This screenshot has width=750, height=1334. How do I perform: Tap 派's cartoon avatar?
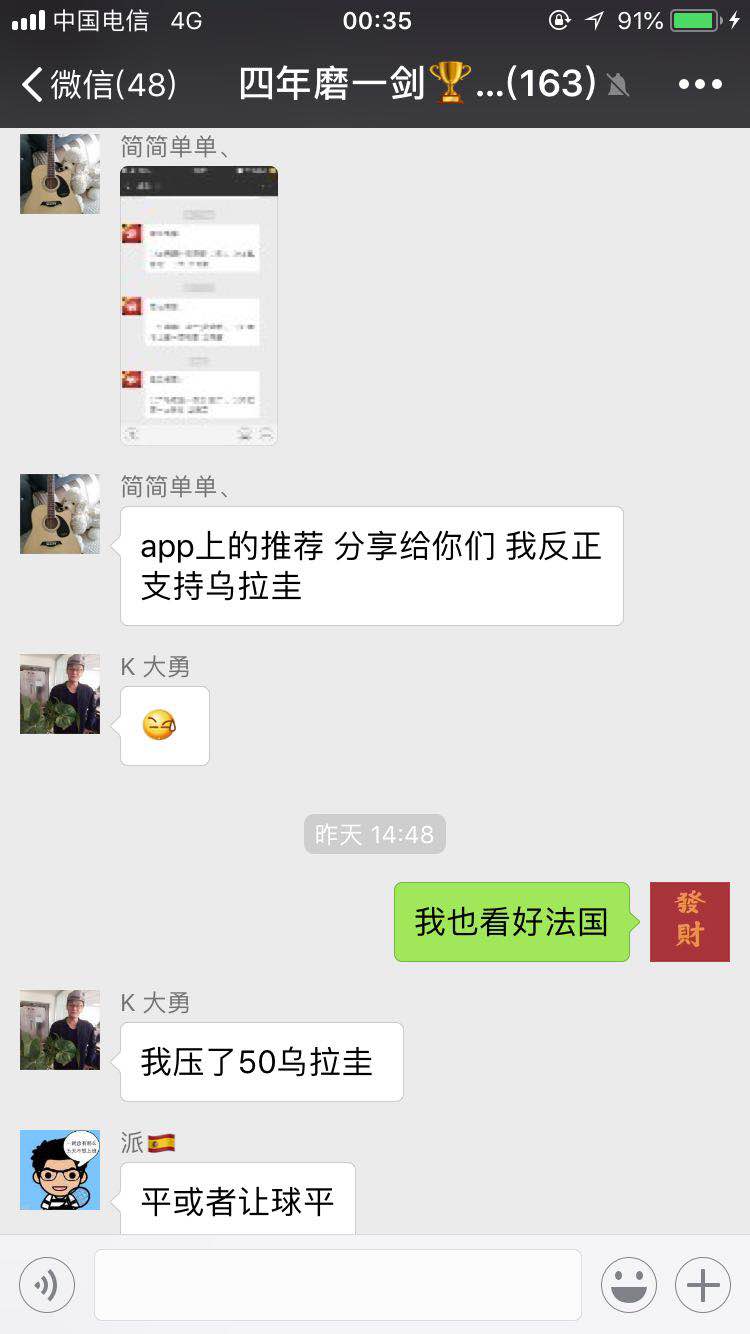pos(59,1169)
